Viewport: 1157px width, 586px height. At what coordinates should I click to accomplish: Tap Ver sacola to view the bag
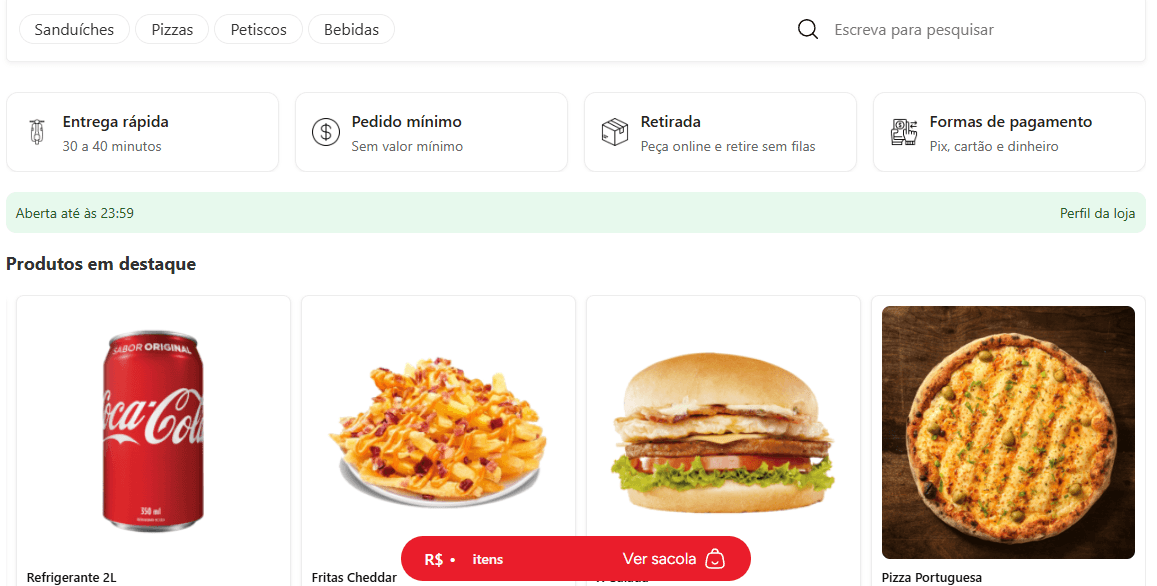672,559
